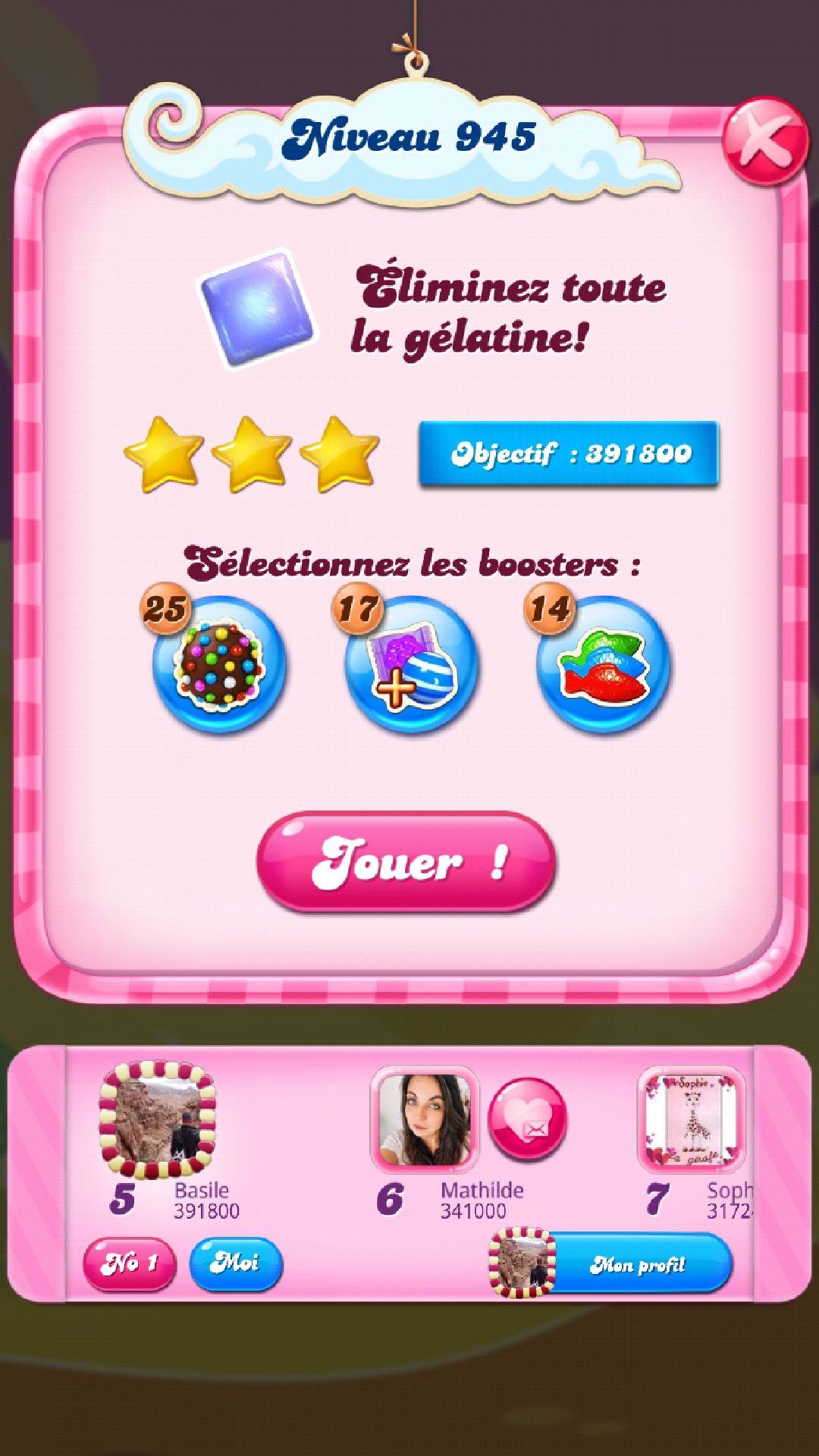The height and width of the screenshot is (1456, 819).
Task: Start the level with Jouer !
Action: [406, 861]
